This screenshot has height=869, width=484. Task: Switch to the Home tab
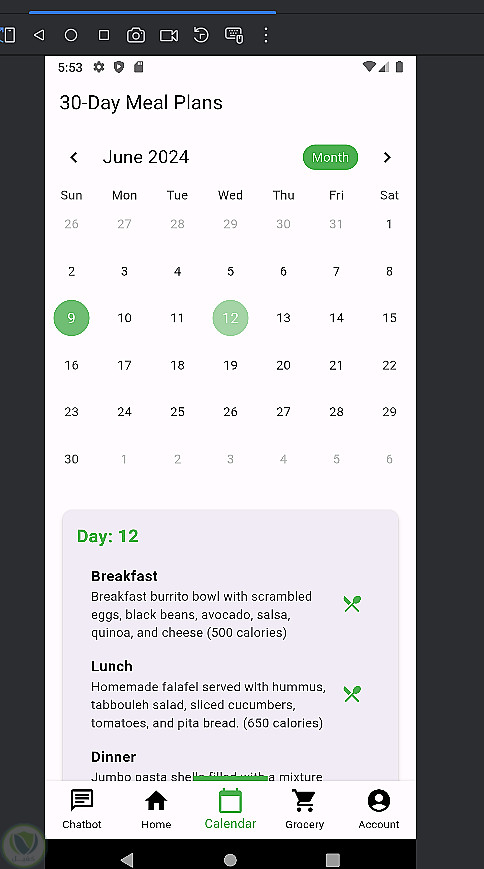pos(156,809)
